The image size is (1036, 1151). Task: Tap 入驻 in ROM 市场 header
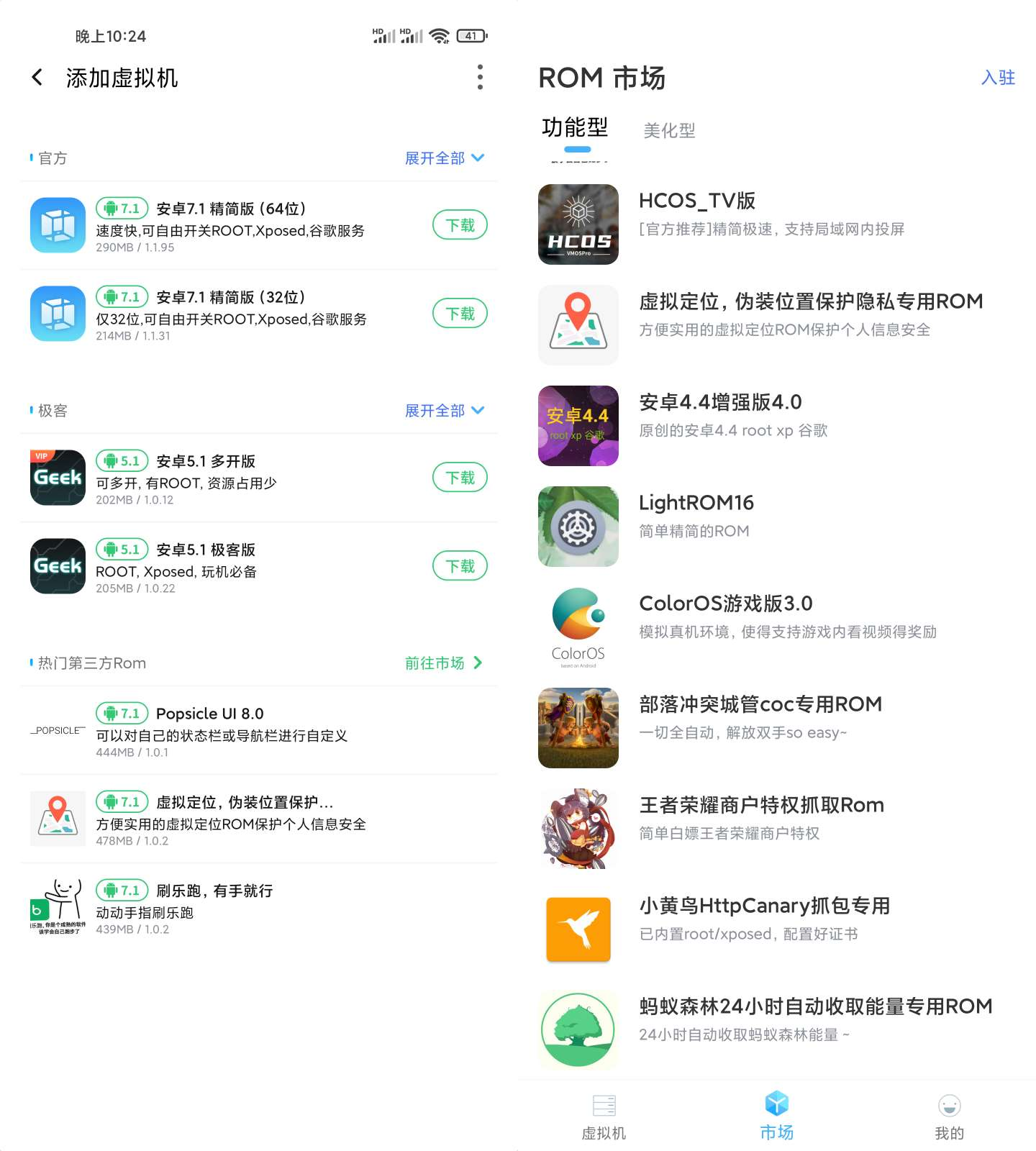click(x=998, y=78)
